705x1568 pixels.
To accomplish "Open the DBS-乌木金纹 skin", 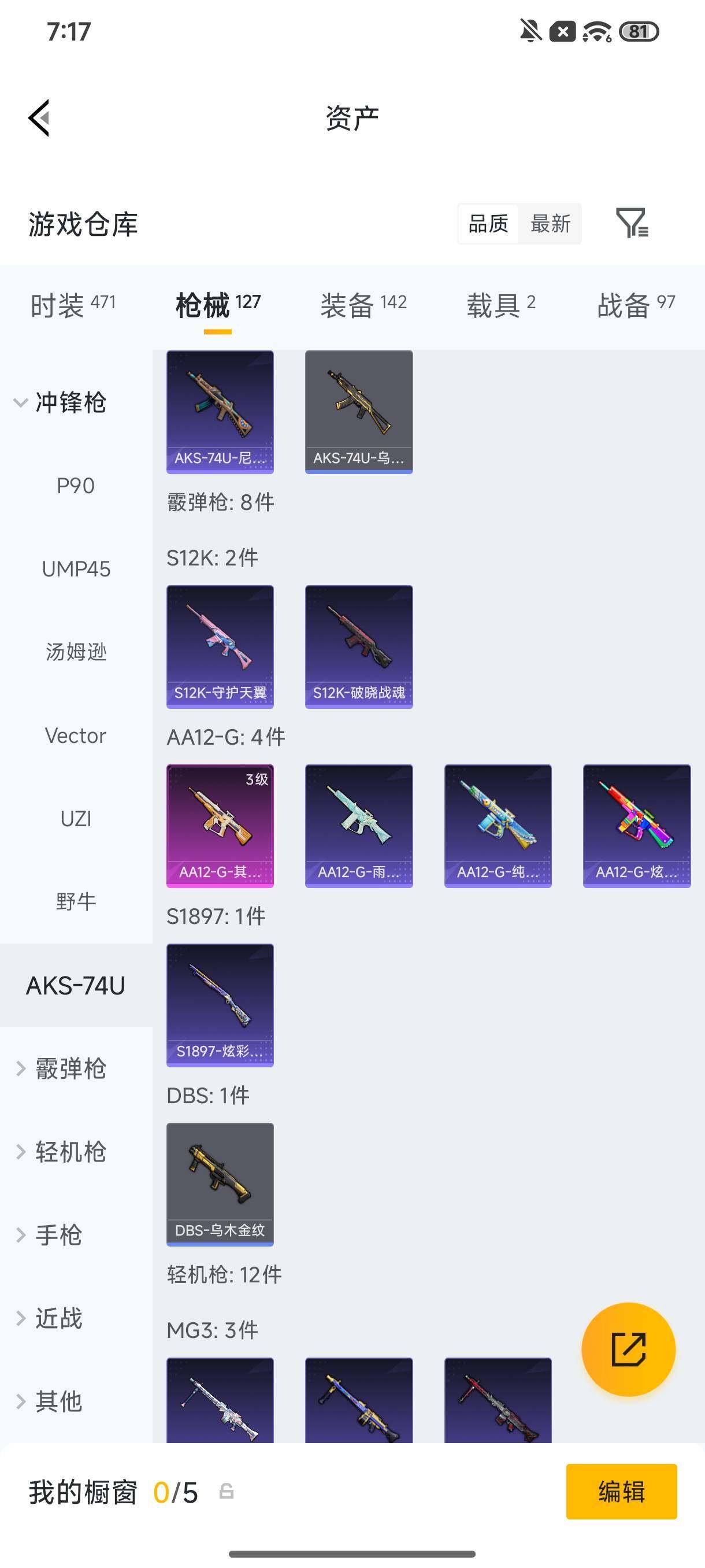I will [x=220, y=1184].
